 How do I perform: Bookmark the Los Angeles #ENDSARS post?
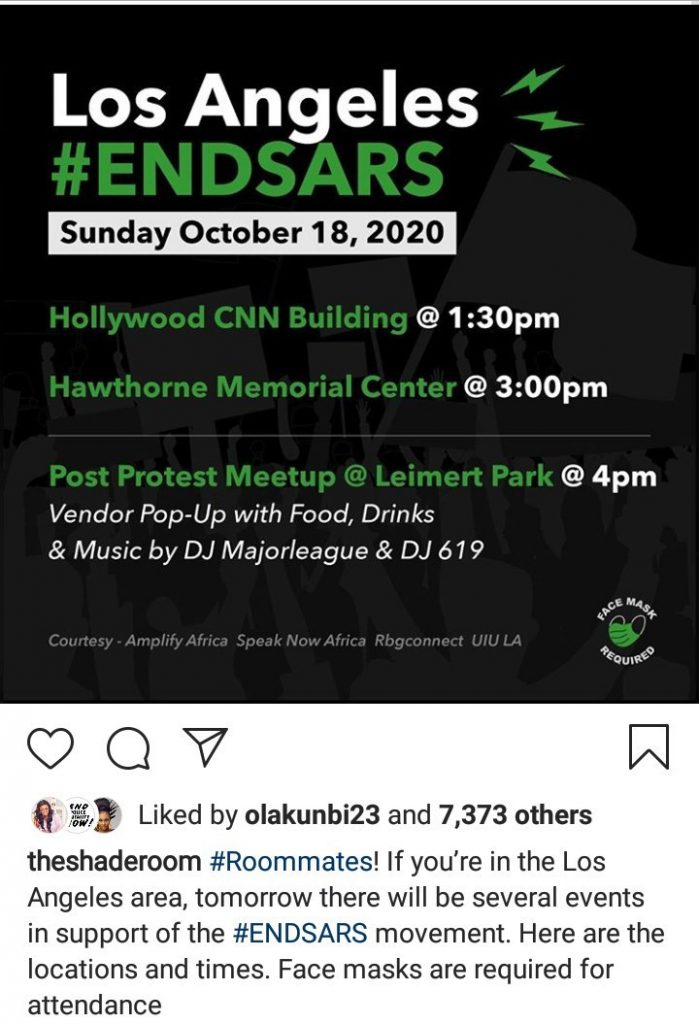[648, 747]
